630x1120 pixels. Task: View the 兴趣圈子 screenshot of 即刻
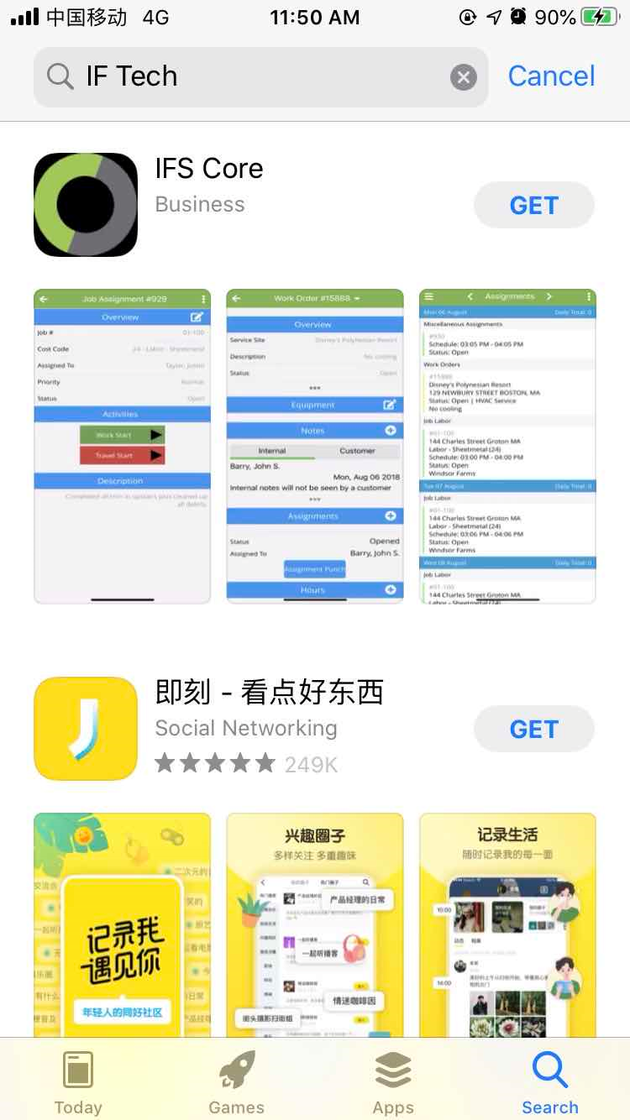click(x=315, y=925)
